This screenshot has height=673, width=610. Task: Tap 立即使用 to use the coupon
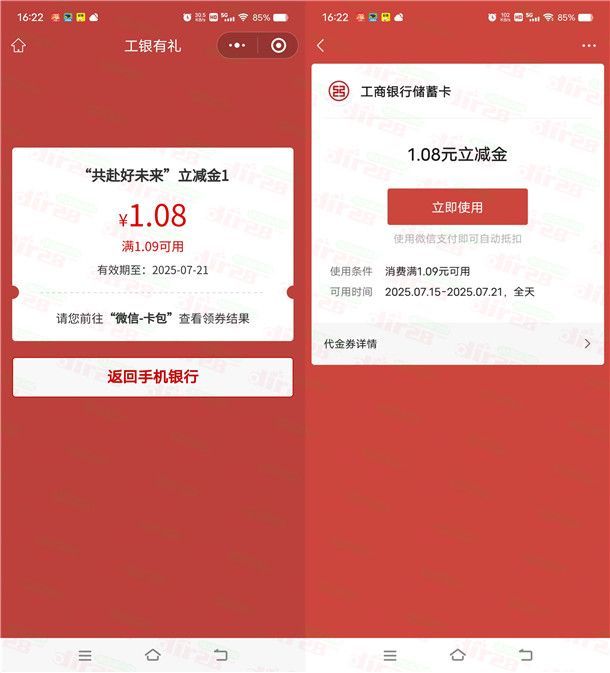pyautogui.click(x=457, y=207)
